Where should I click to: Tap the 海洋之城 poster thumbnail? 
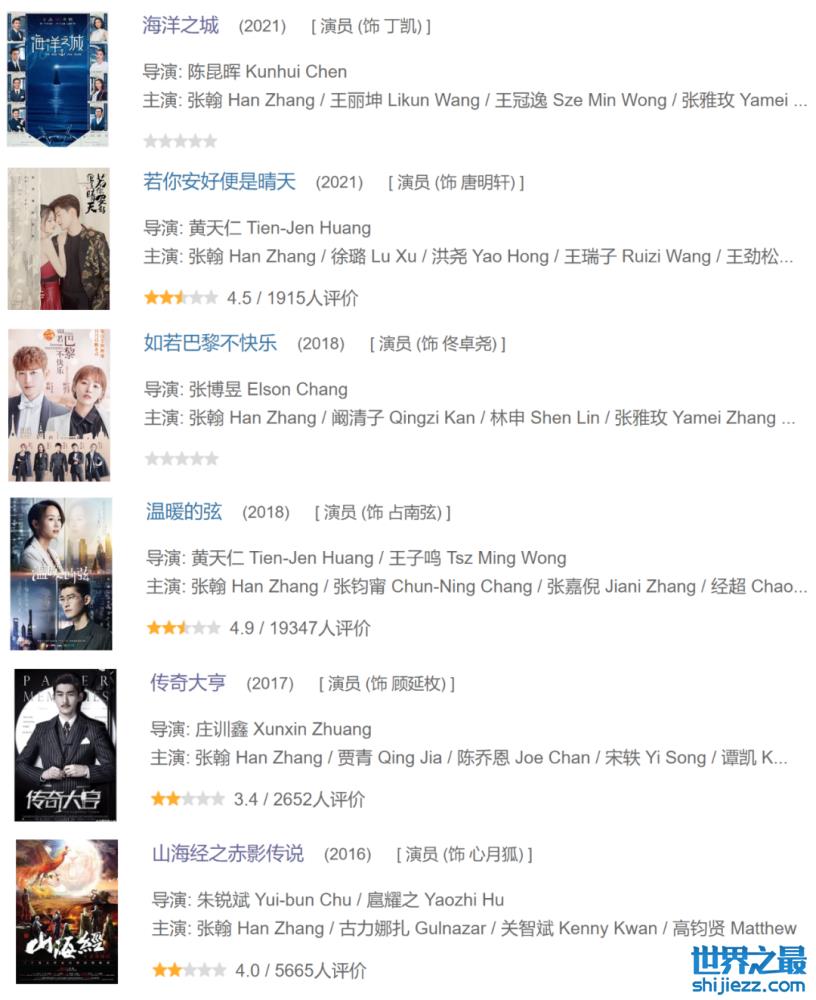56,79
